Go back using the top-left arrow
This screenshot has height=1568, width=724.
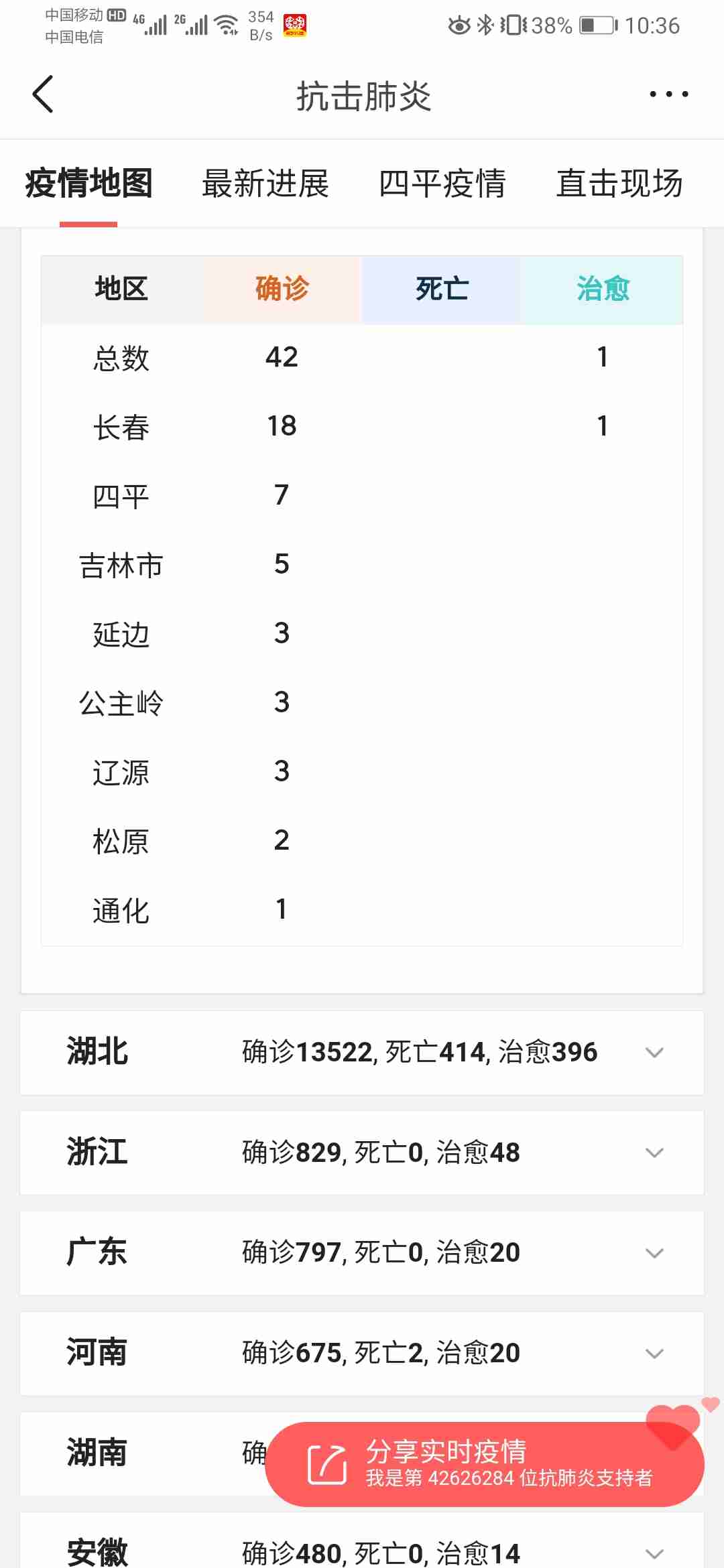(43, 94)
